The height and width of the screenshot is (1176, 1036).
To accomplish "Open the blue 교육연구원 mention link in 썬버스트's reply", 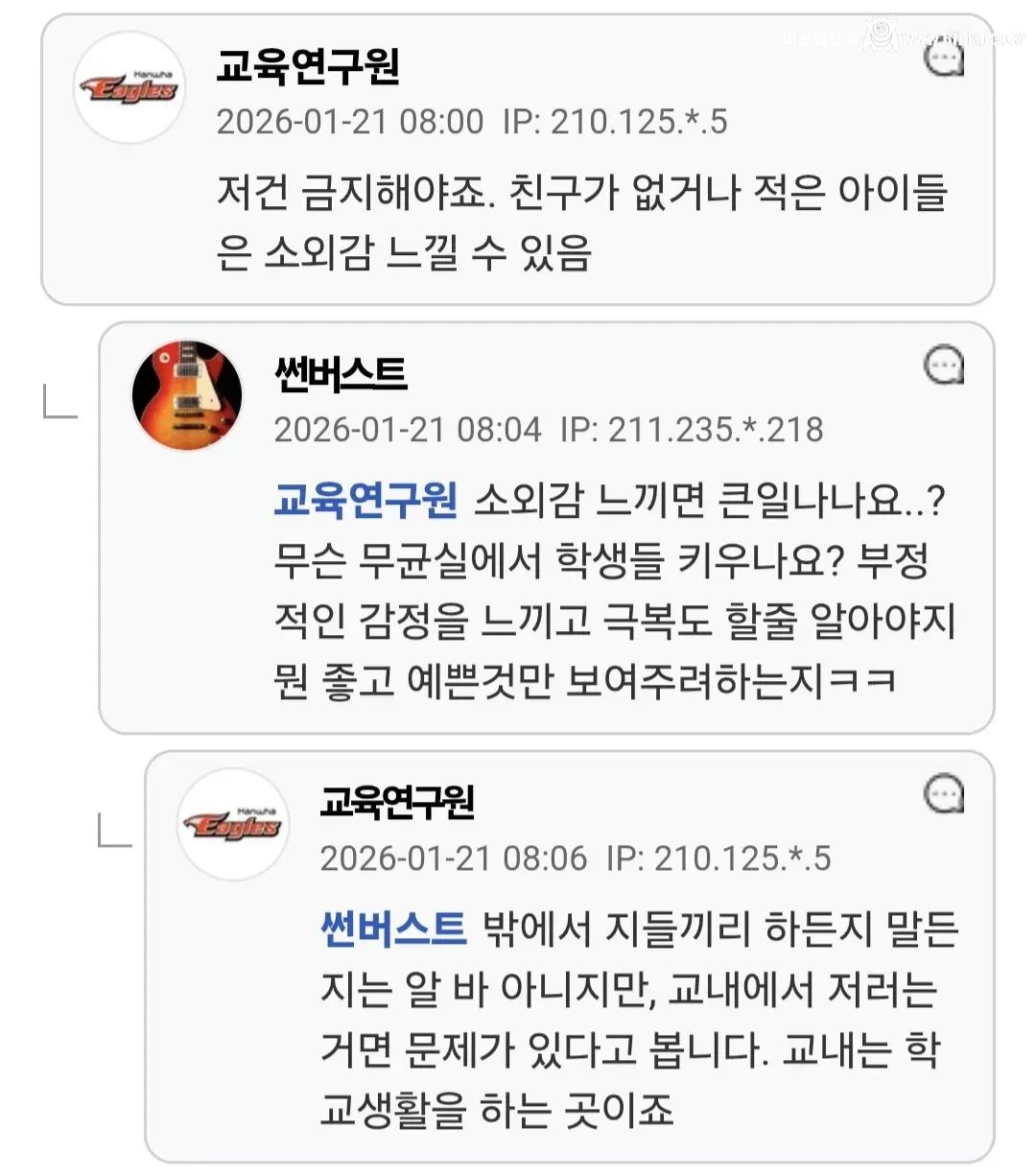I will tap(365, 499).
